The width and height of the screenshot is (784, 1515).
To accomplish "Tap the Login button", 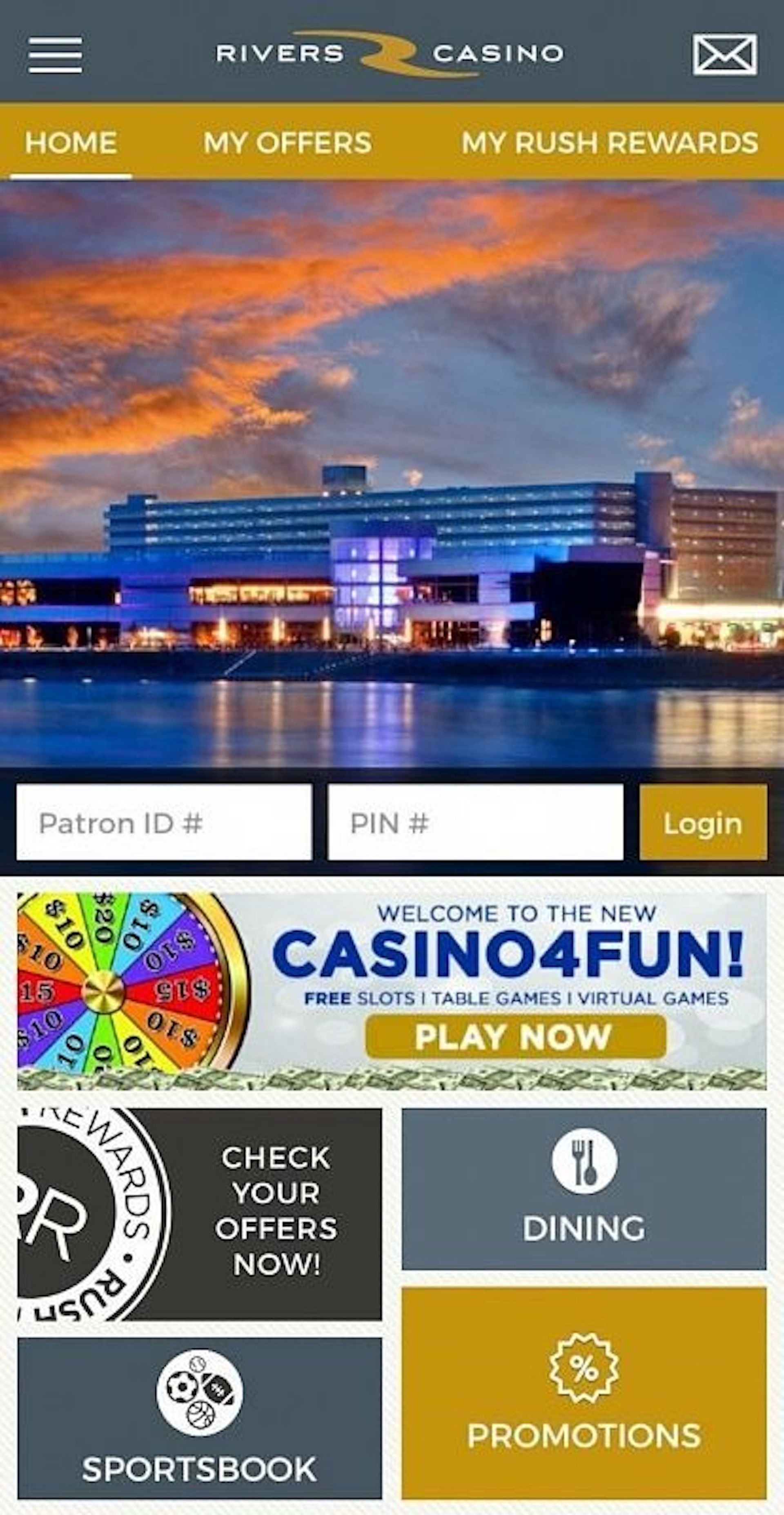I will (703, 822).
